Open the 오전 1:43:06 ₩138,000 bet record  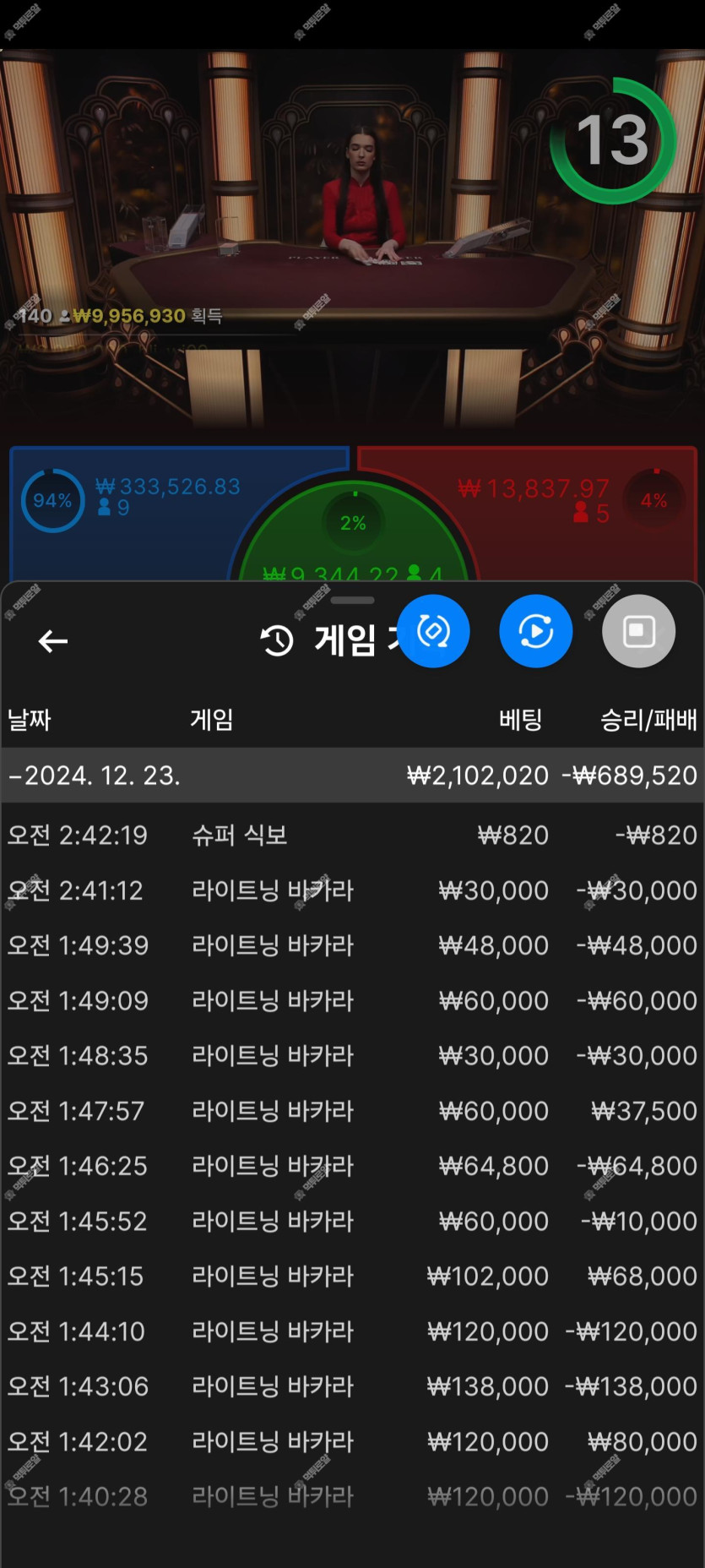[352, 1386]
